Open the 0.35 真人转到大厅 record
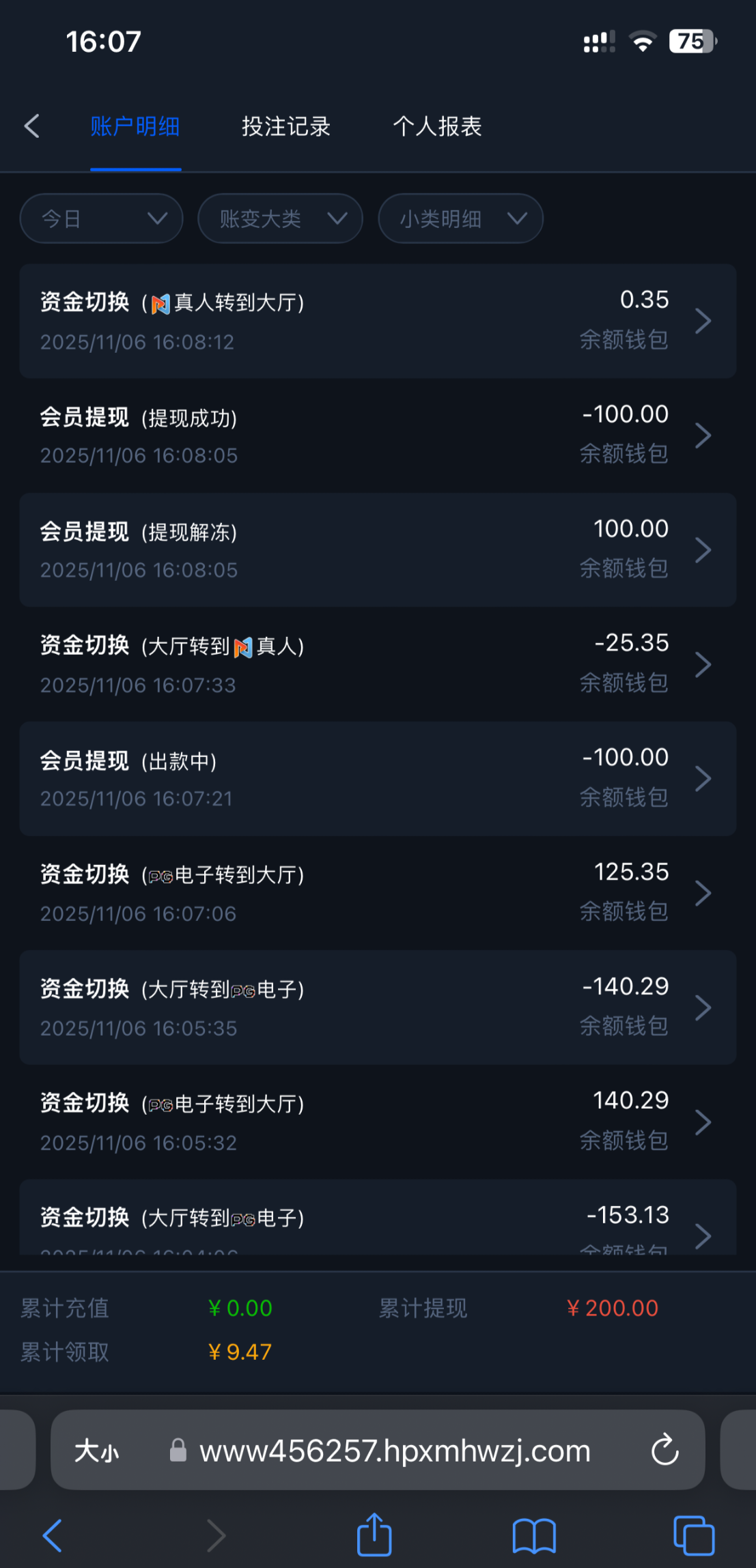This screenshot has height=1568, width=756. coord(378,321)
